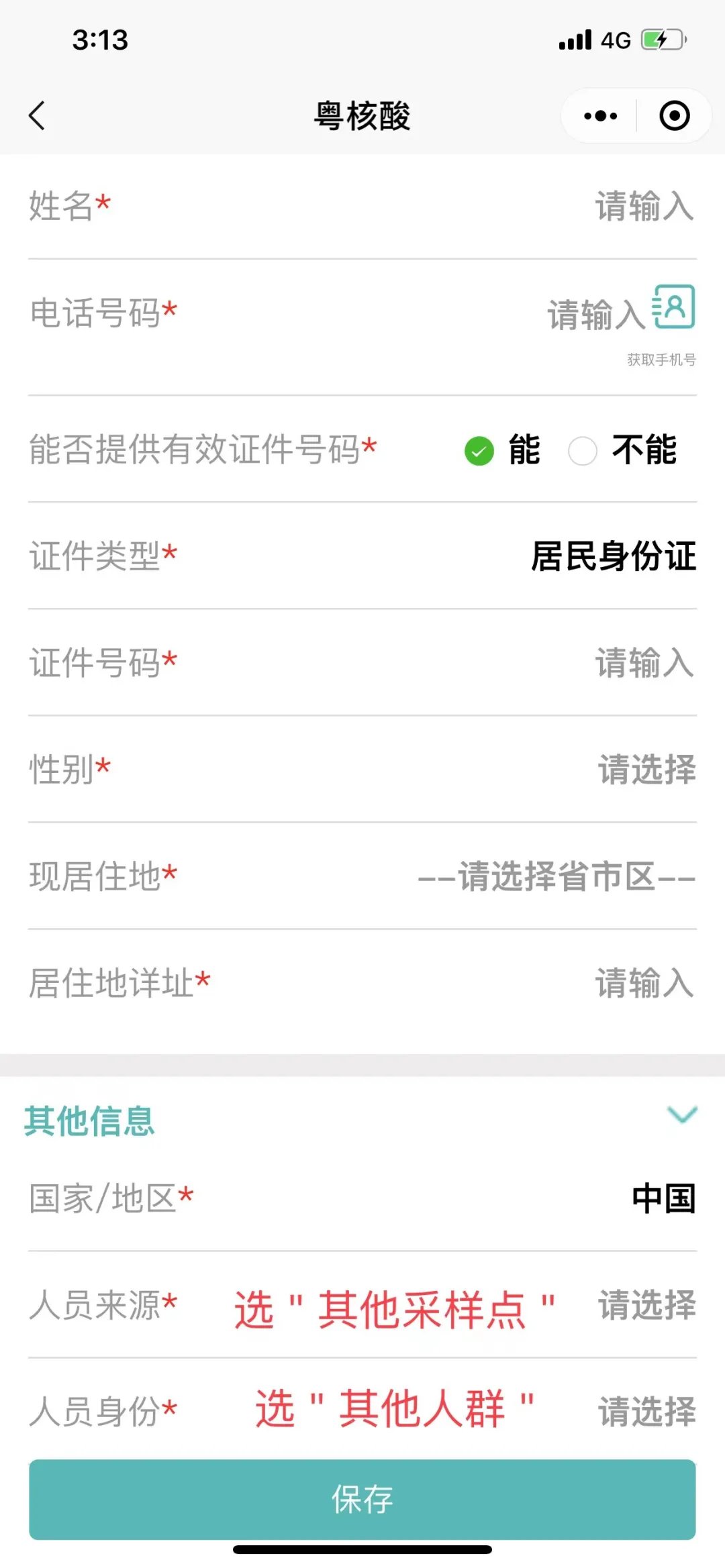Open the 性别 picker
This screenshot has width=725, height=1568.
pyautogui.click(x=646, y=770)
